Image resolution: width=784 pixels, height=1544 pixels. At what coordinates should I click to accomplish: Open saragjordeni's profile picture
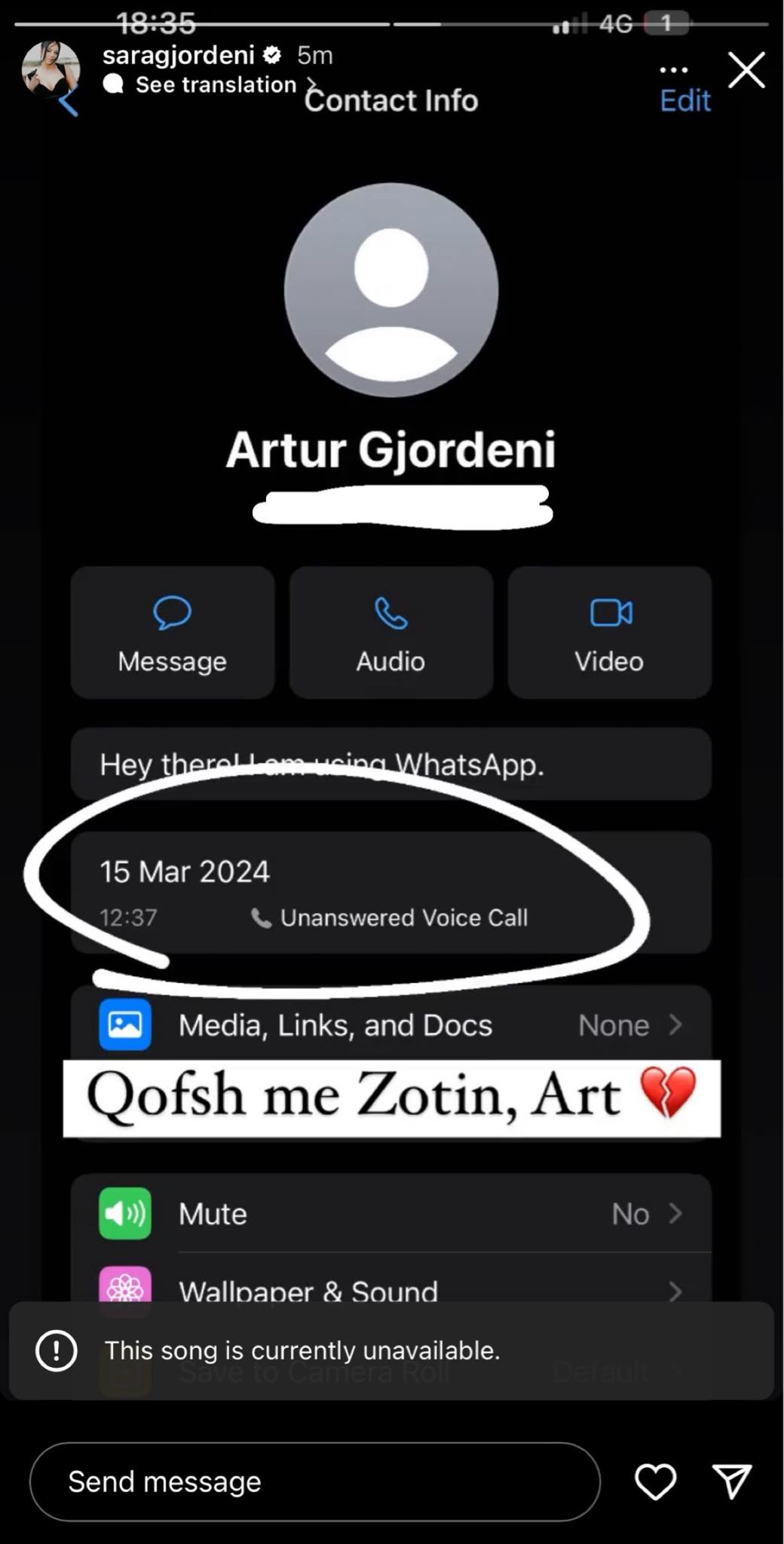point(51,69)
